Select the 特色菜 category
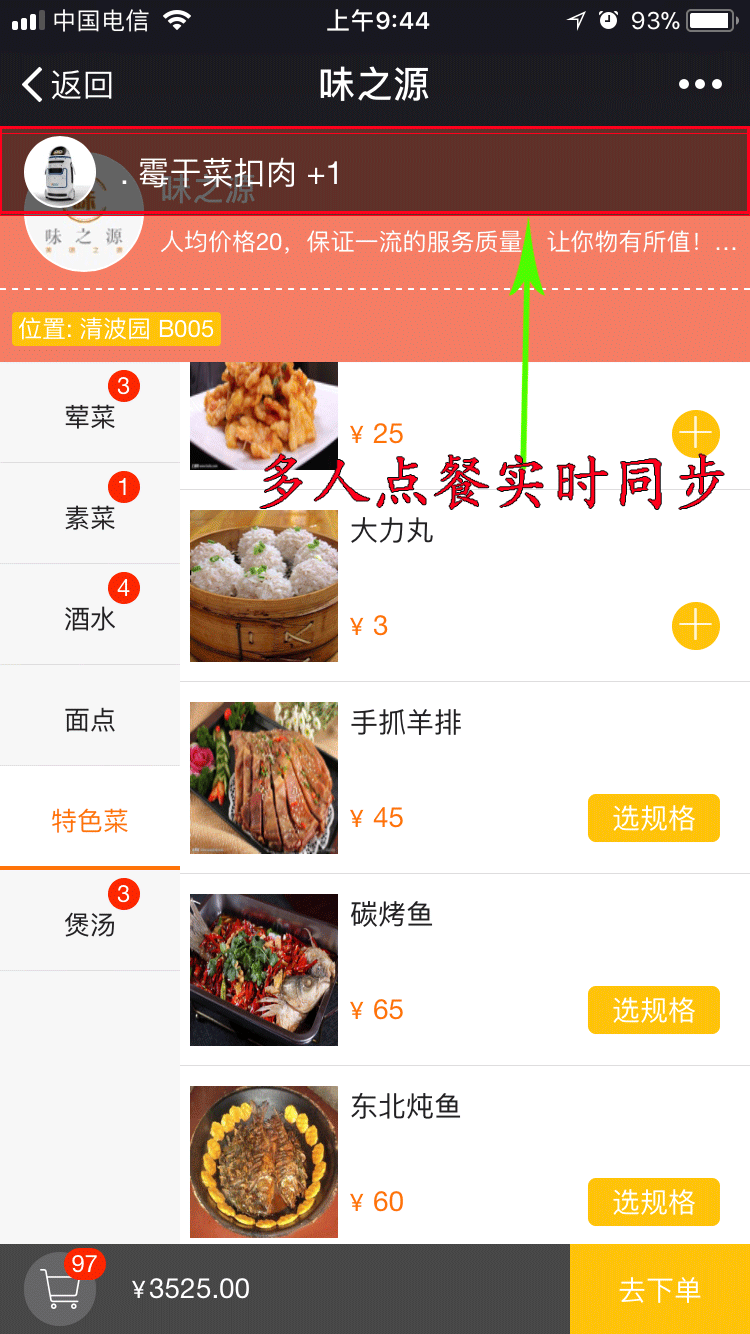This screenshot has height=1334, width=750. (90, 821)
